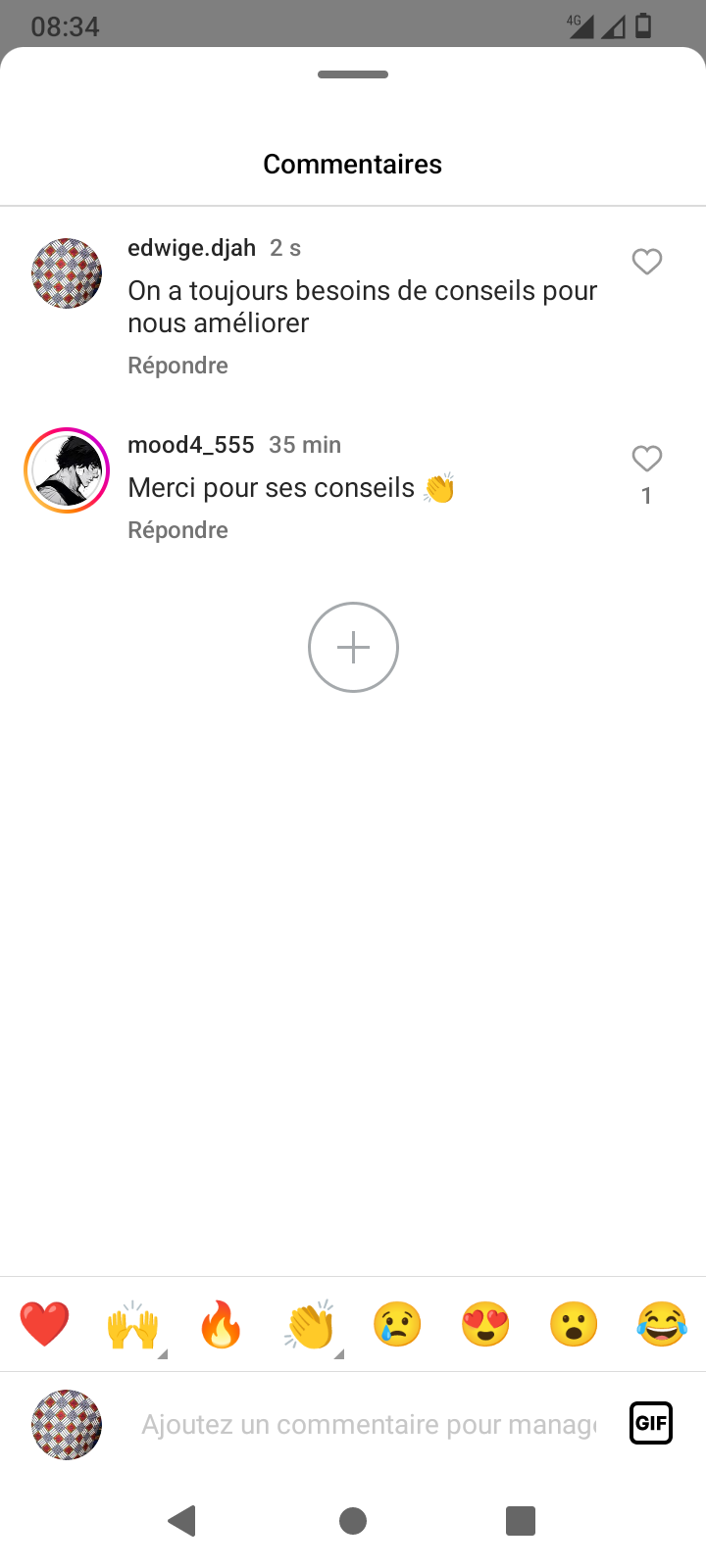
Task: Reply to mood4_555's comment
Action: coord(177,530)
